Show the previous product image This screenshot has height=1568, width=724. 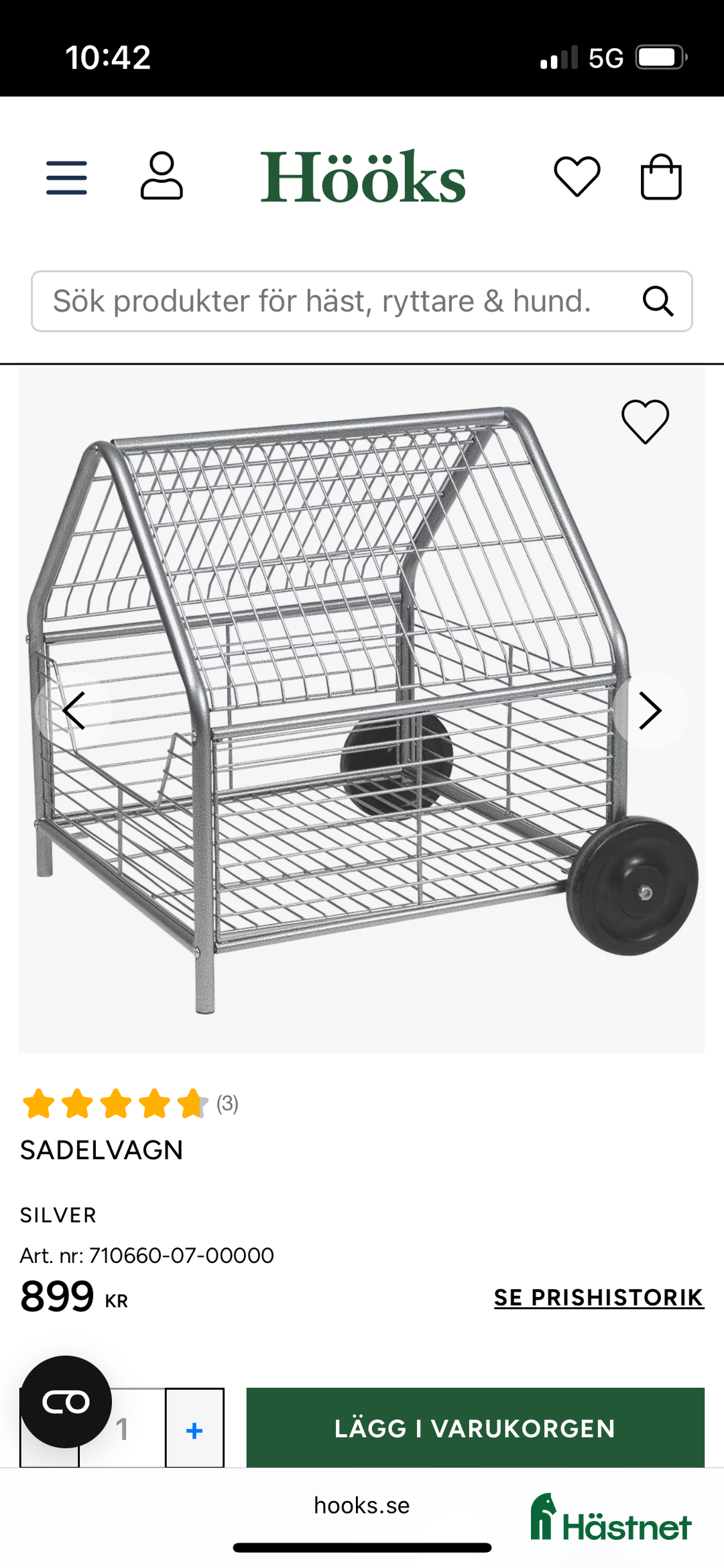click(74, 711)
